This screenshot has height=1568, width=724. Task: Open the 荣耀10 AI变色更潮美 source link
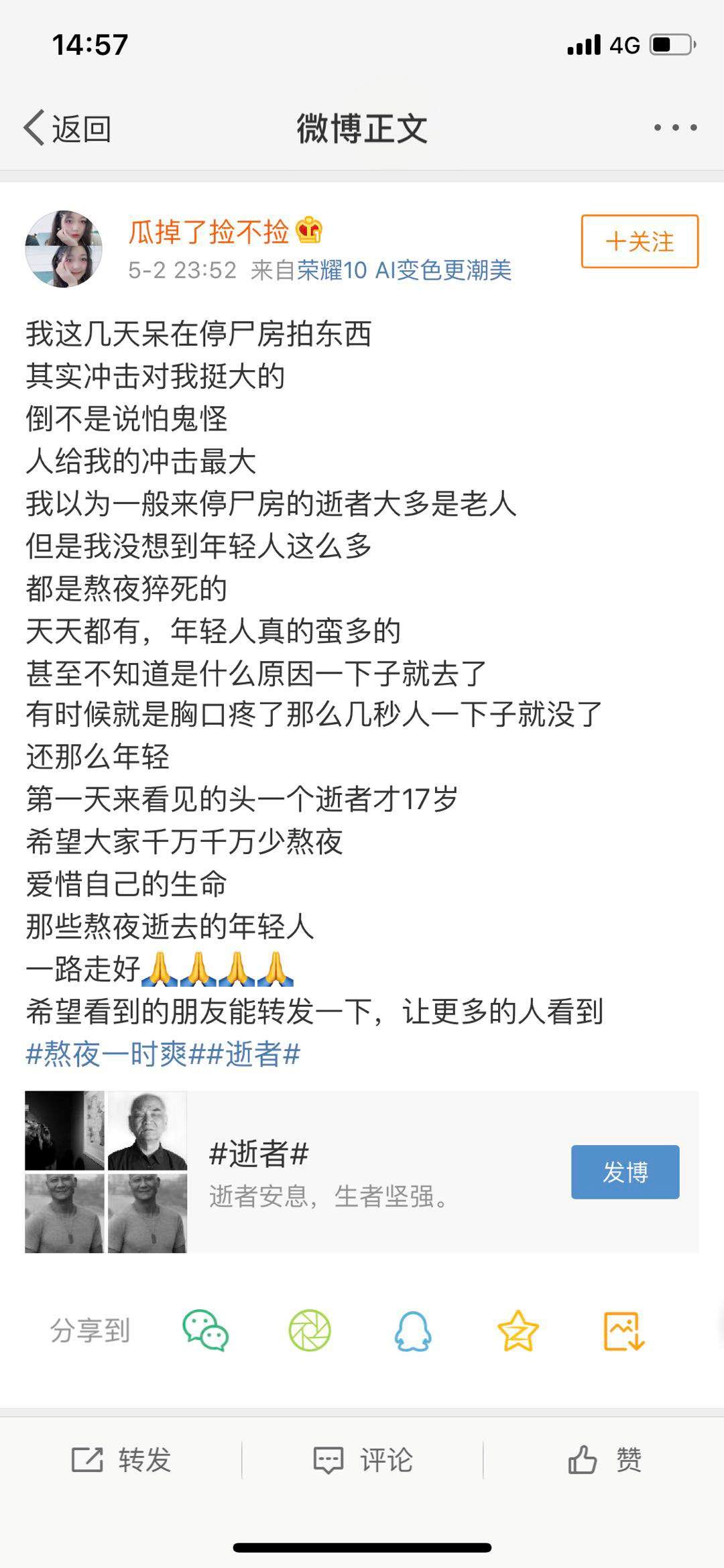pos(404,270)
